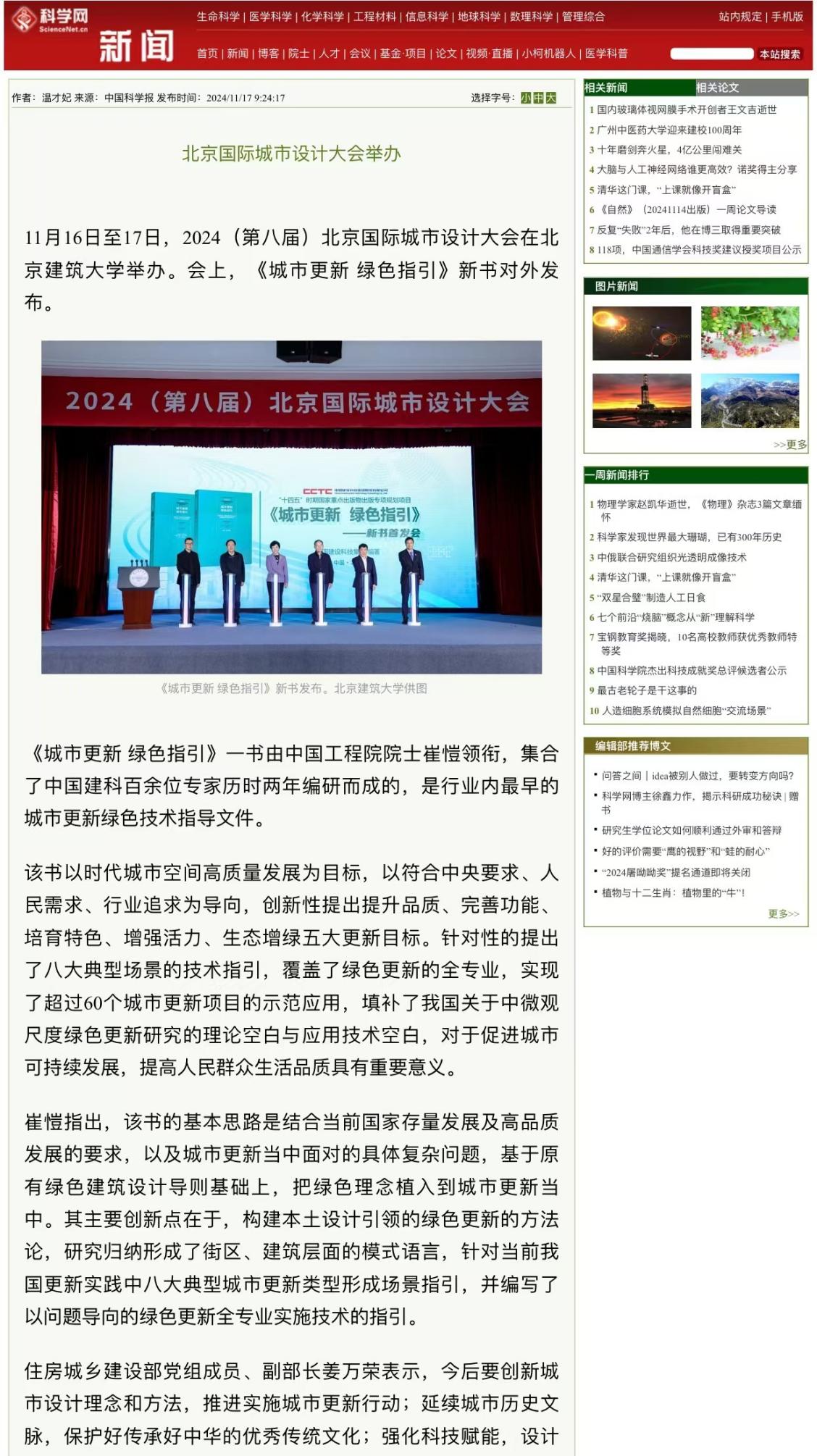
Task: Open the 手机版 mobile version link
Action: pos(787,17)
